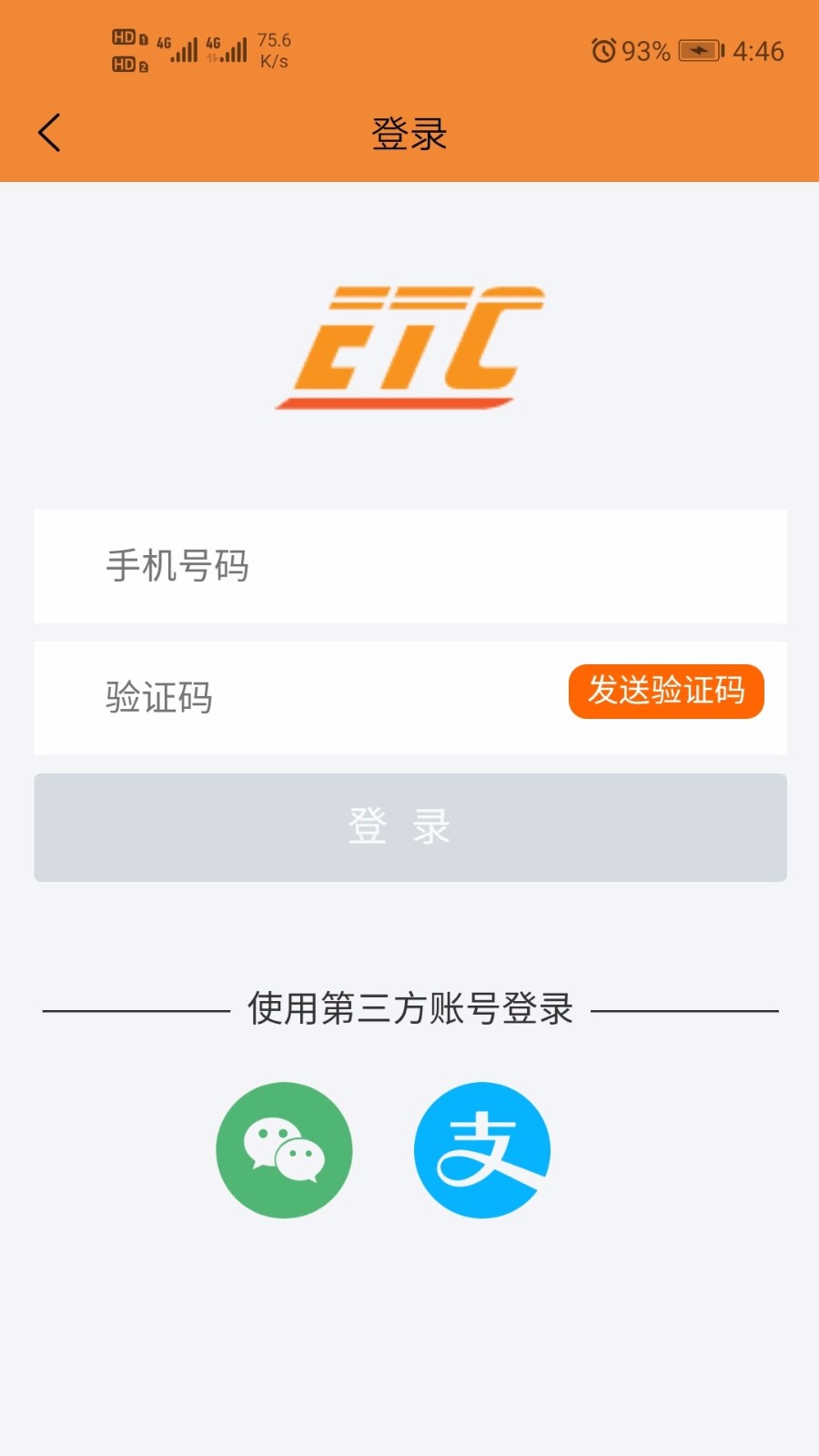
Task: Tap the 发送验证码 button to send code
Action: point(665,693)
